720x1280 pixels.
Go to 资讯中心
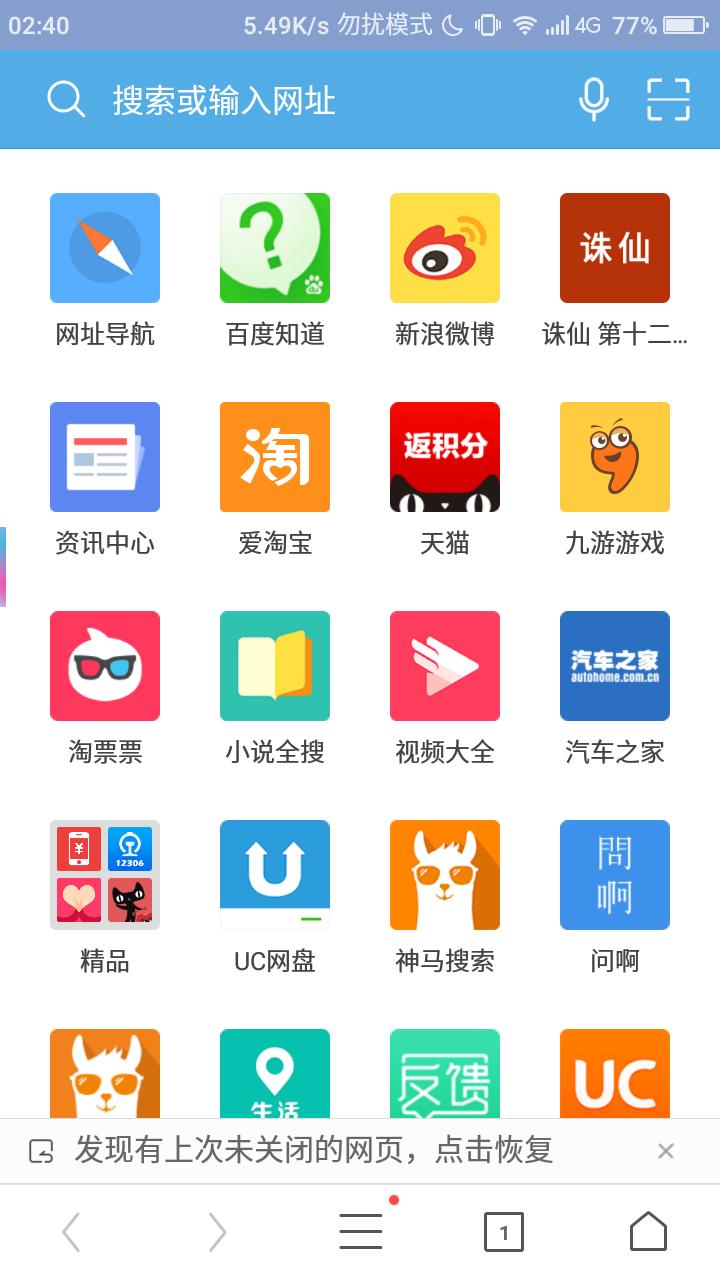tap(105, 457)
